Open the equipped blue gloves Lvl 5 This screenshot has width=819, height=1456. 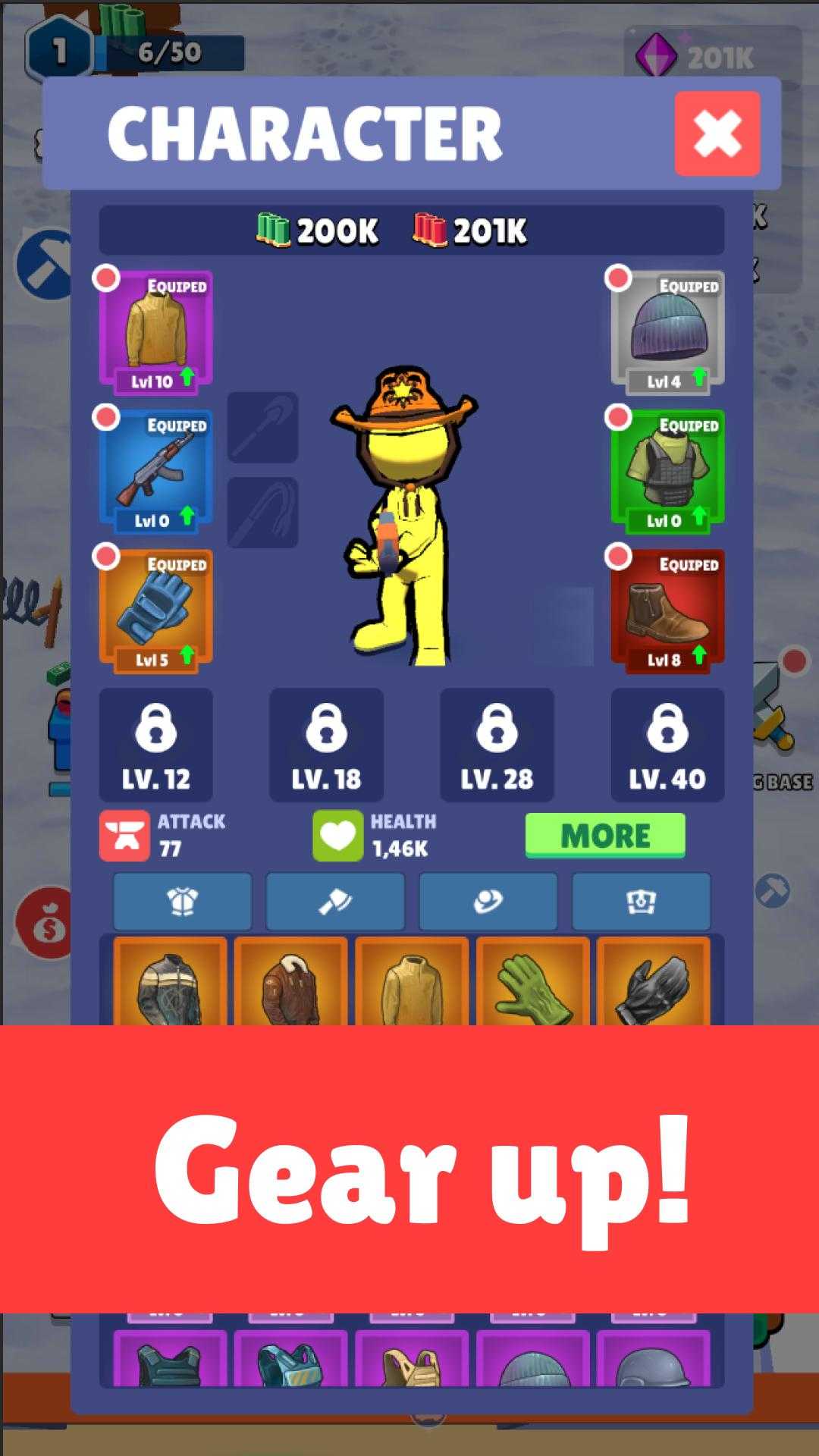pos(155,610)
